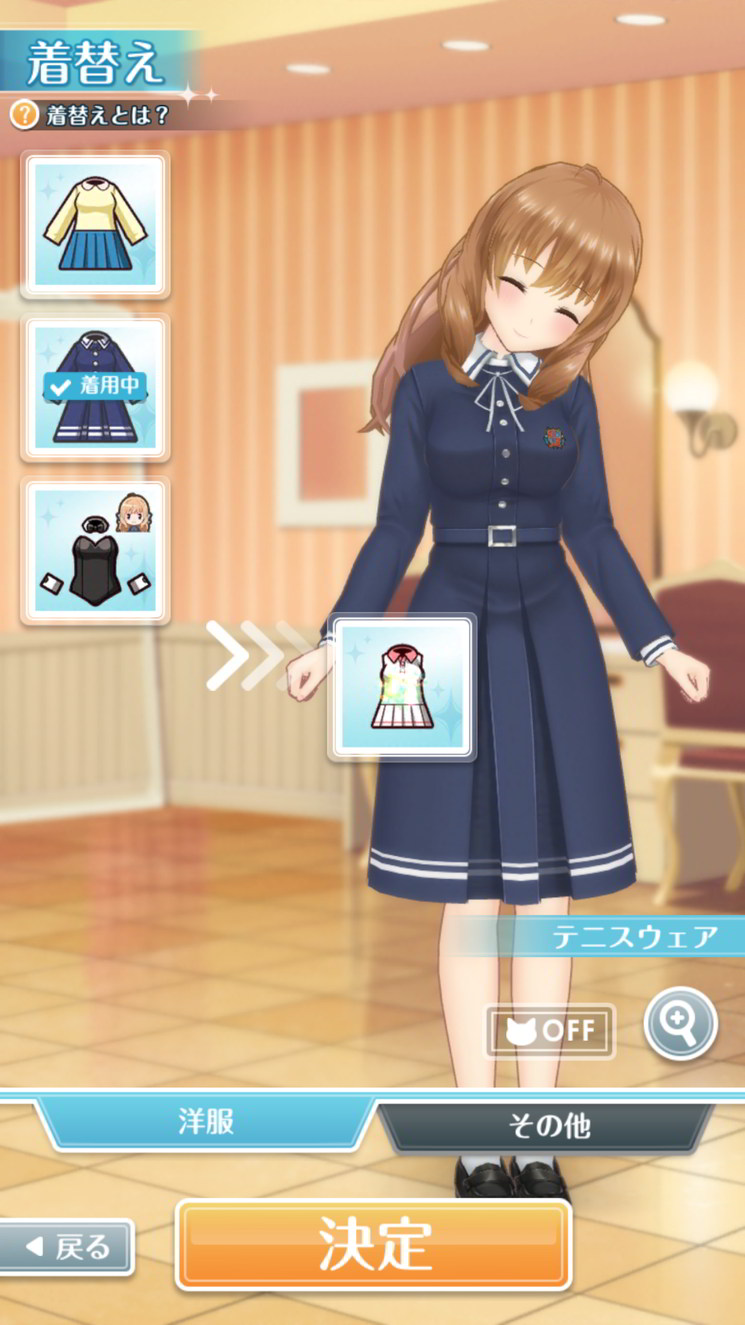Select the yellow sweater and blue skirt outfit
Screen dimensions: 745x1325
[x=96, y=225]
